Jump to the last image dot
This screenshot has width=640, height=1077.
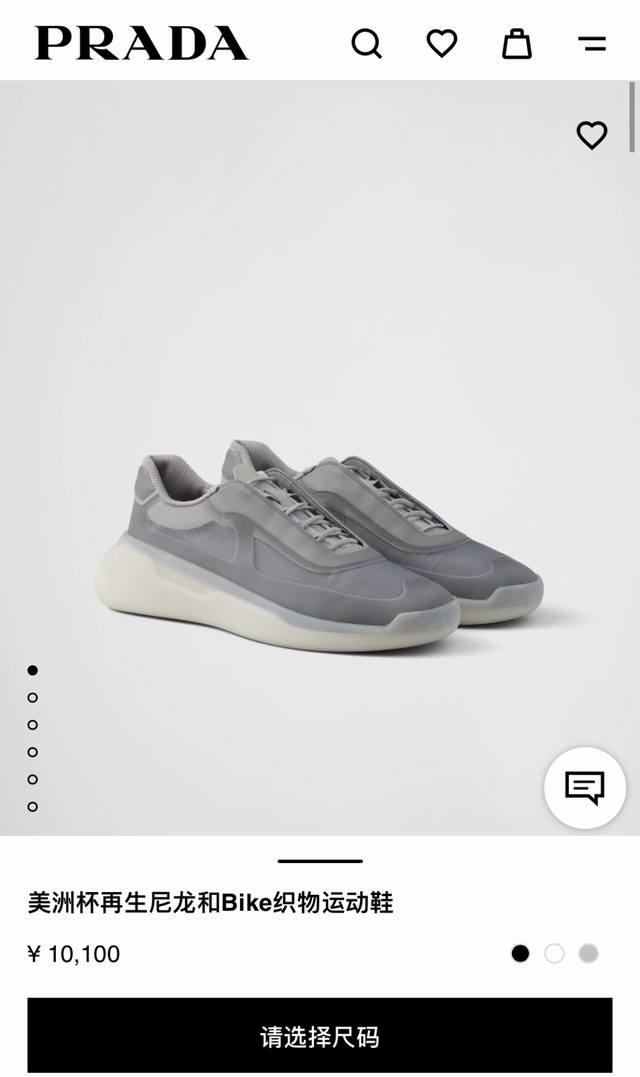pos(32,806)
